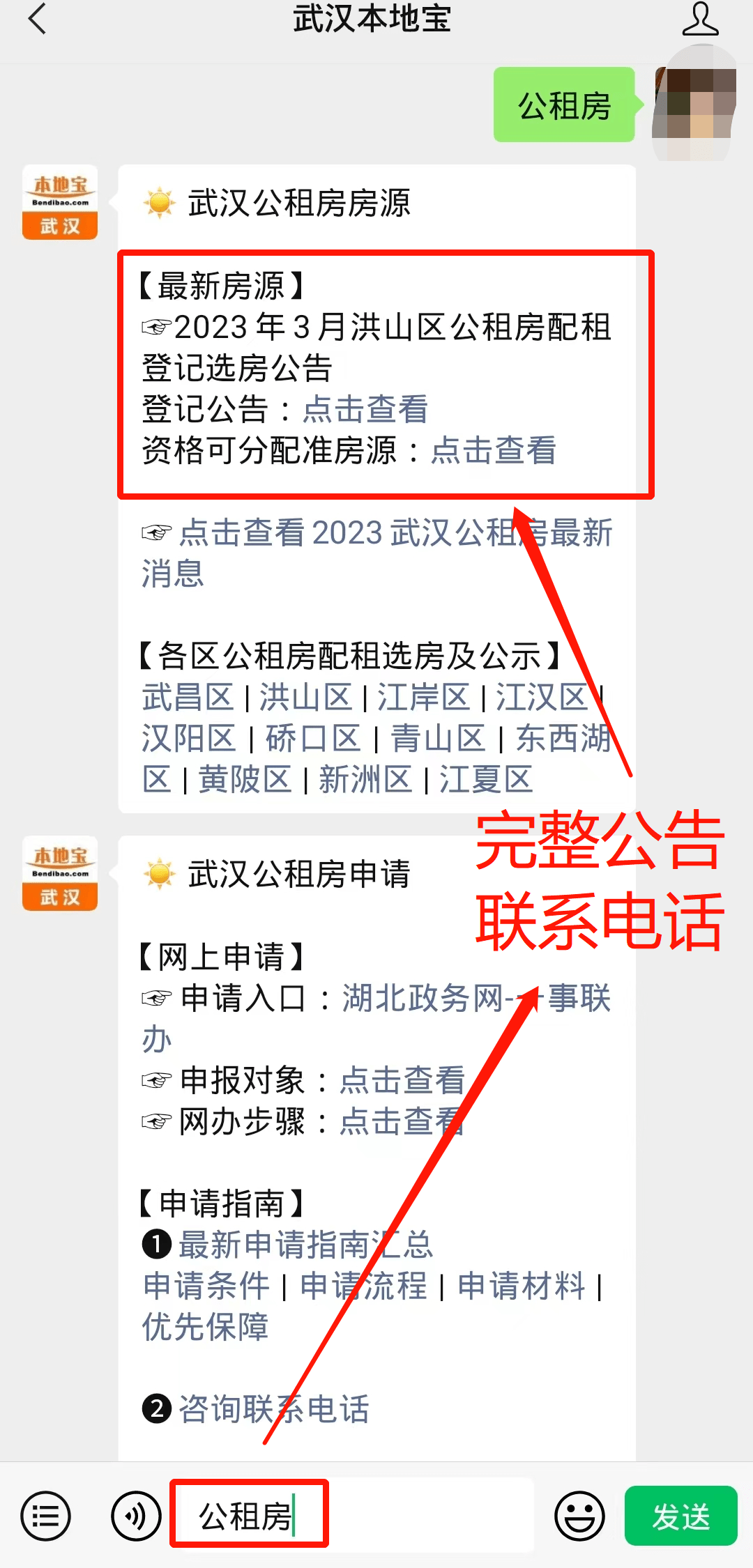Go back from the 武汉本地宝 chat
This screenshot has height=1568, width=753.
coord(38,19)
